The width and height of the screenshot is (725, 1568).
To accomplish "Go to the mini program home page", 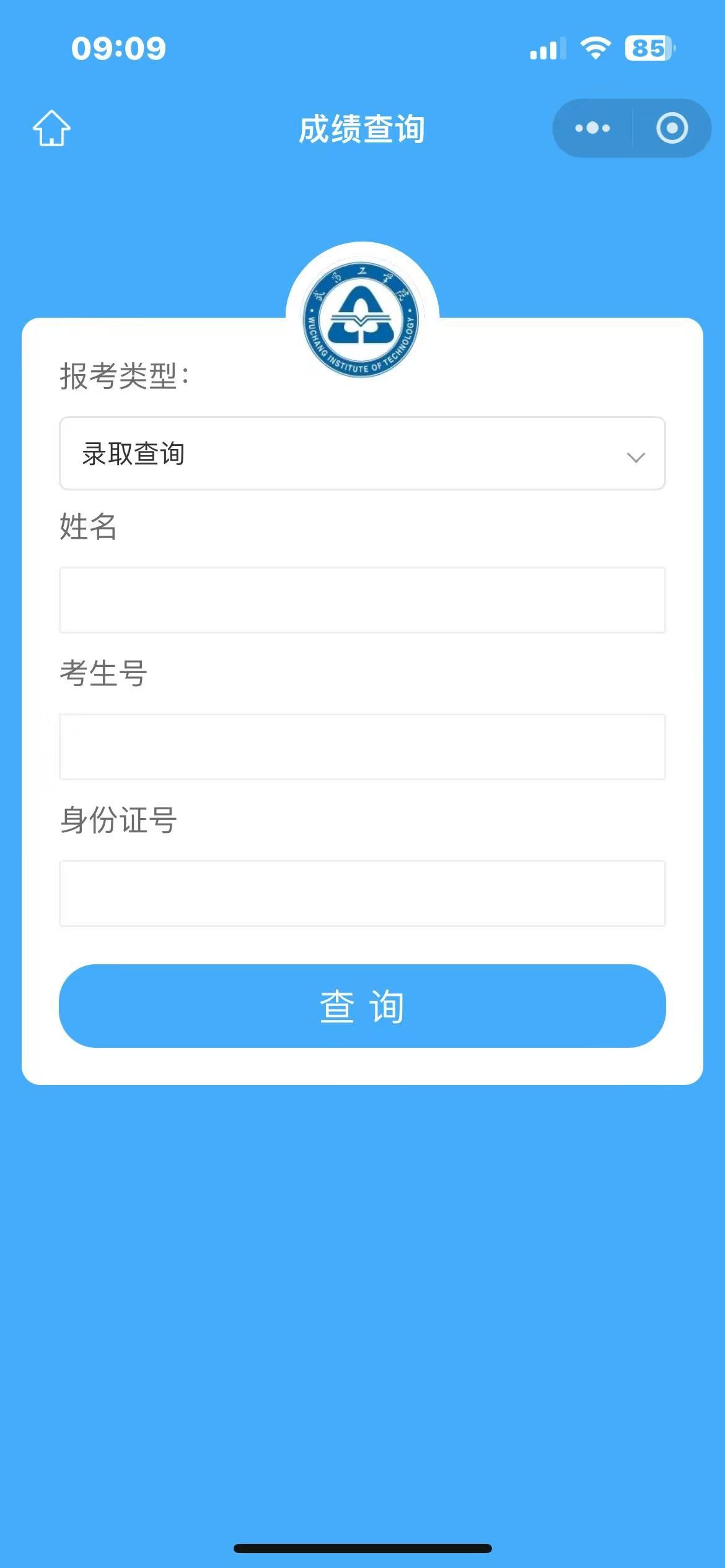I will tap(51, 128).
